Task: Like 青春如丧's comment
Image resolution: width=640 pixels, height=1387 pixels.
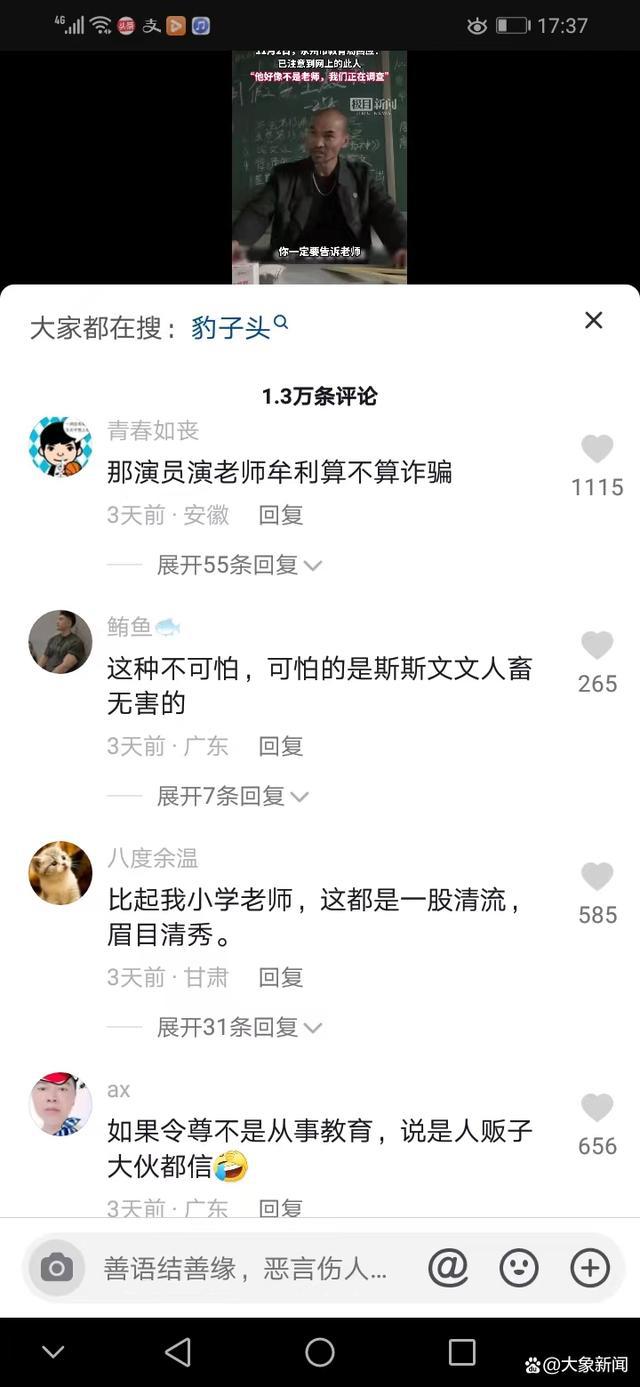Action: 597,449
